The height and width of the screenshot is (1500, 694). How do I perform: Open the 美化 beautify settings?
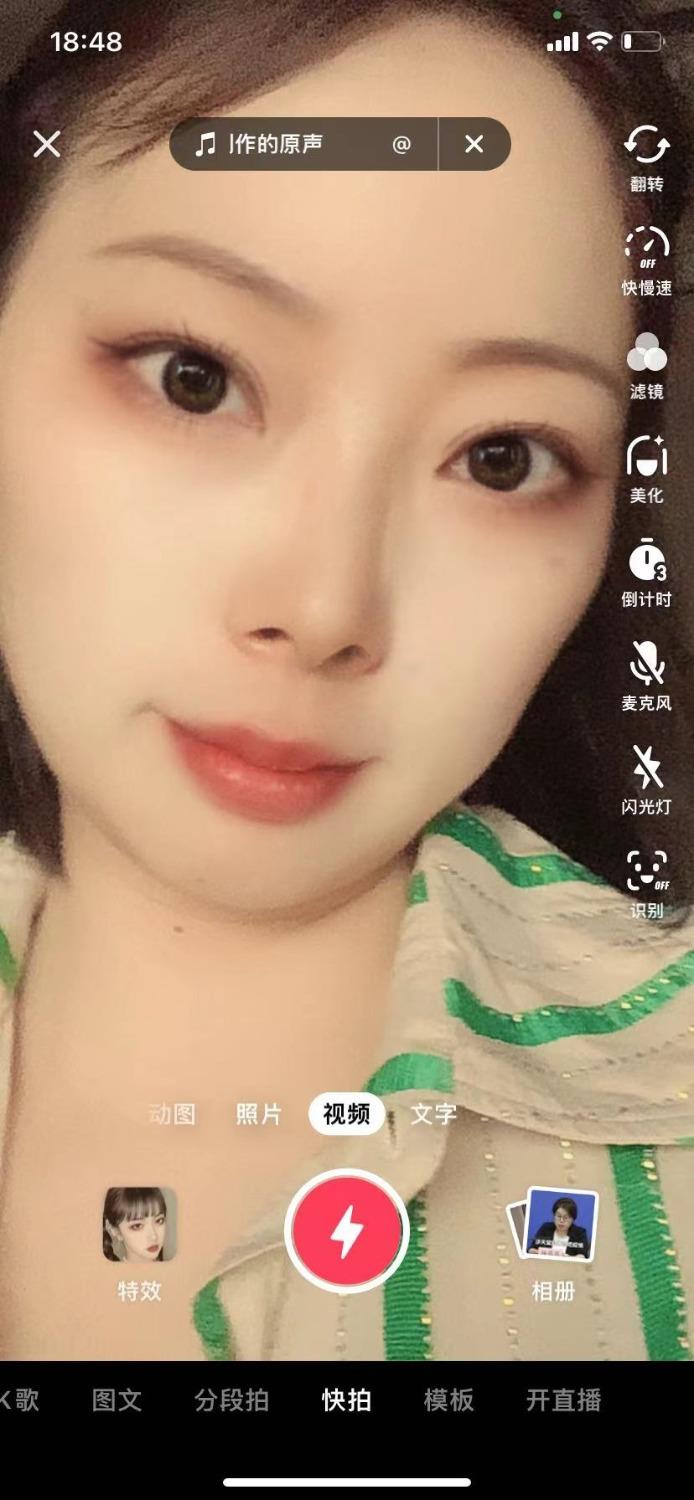(x=646, y=467)
